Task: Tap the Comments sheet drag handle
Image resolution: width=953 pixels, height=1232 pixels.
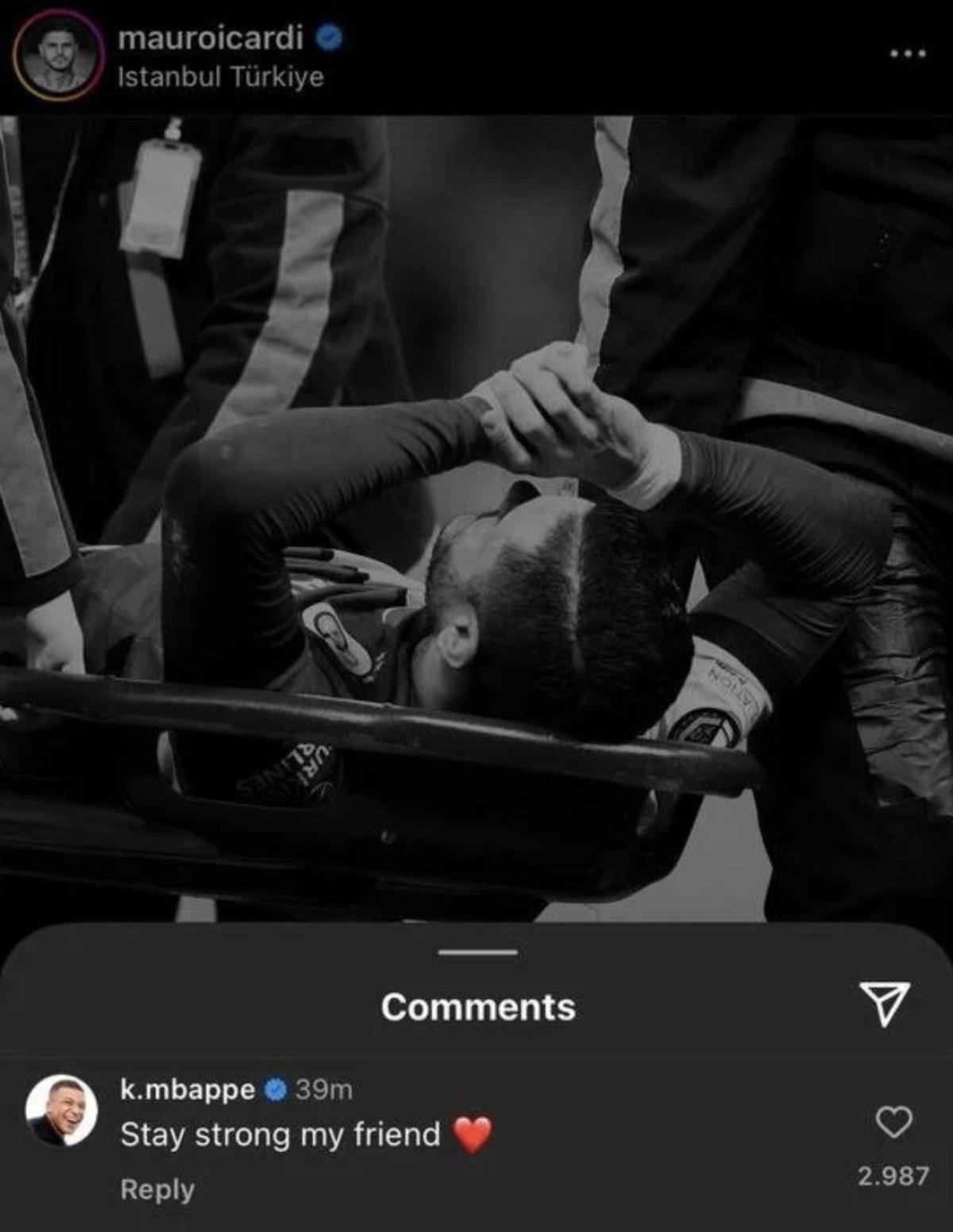Action: coord(478,952)
